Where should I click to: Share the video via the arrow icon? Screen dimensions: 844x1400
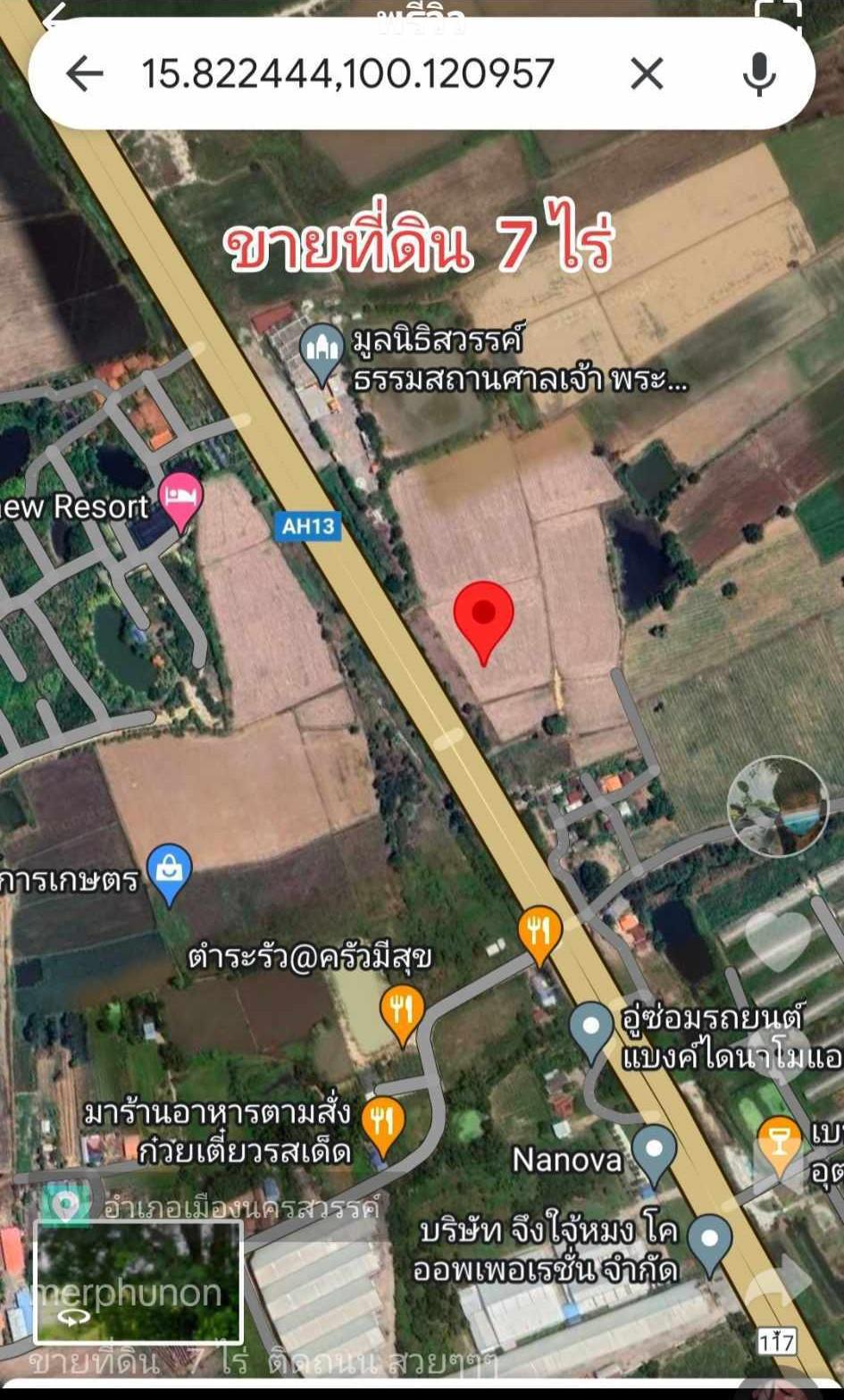[x=778, y=1280]
